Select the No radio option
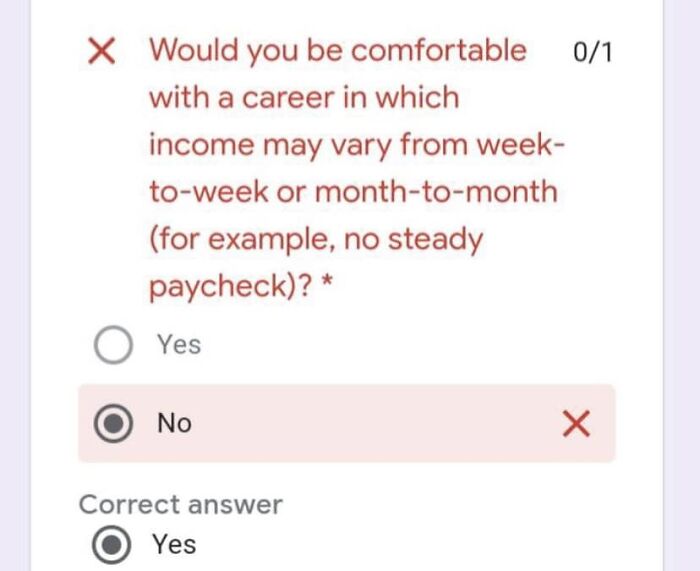Screen dimensions: 700x571 pyautogui.click(x=113, y=423)
